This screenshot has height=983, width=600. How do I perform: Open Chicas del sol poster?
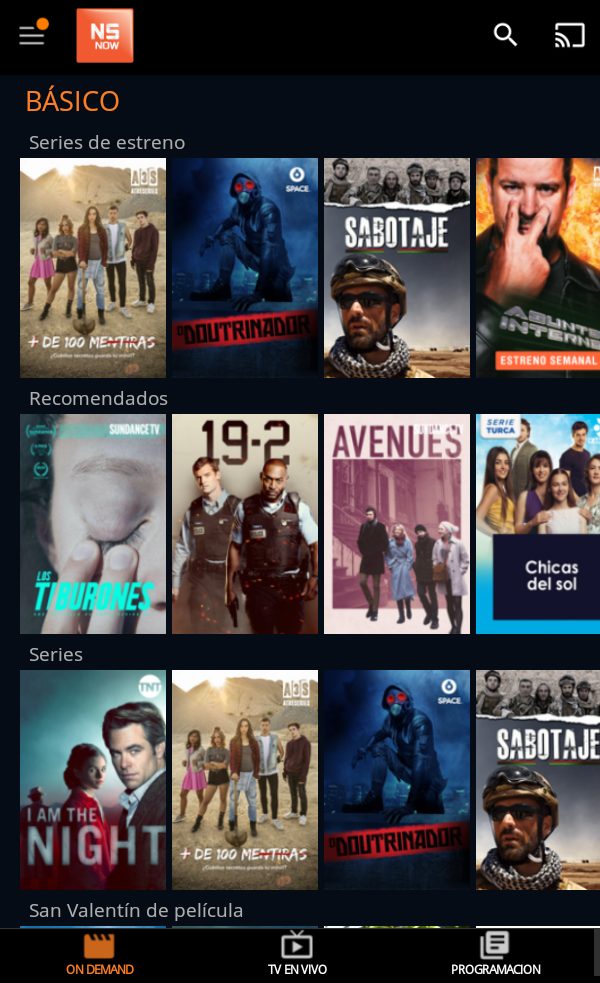[538, 523]
